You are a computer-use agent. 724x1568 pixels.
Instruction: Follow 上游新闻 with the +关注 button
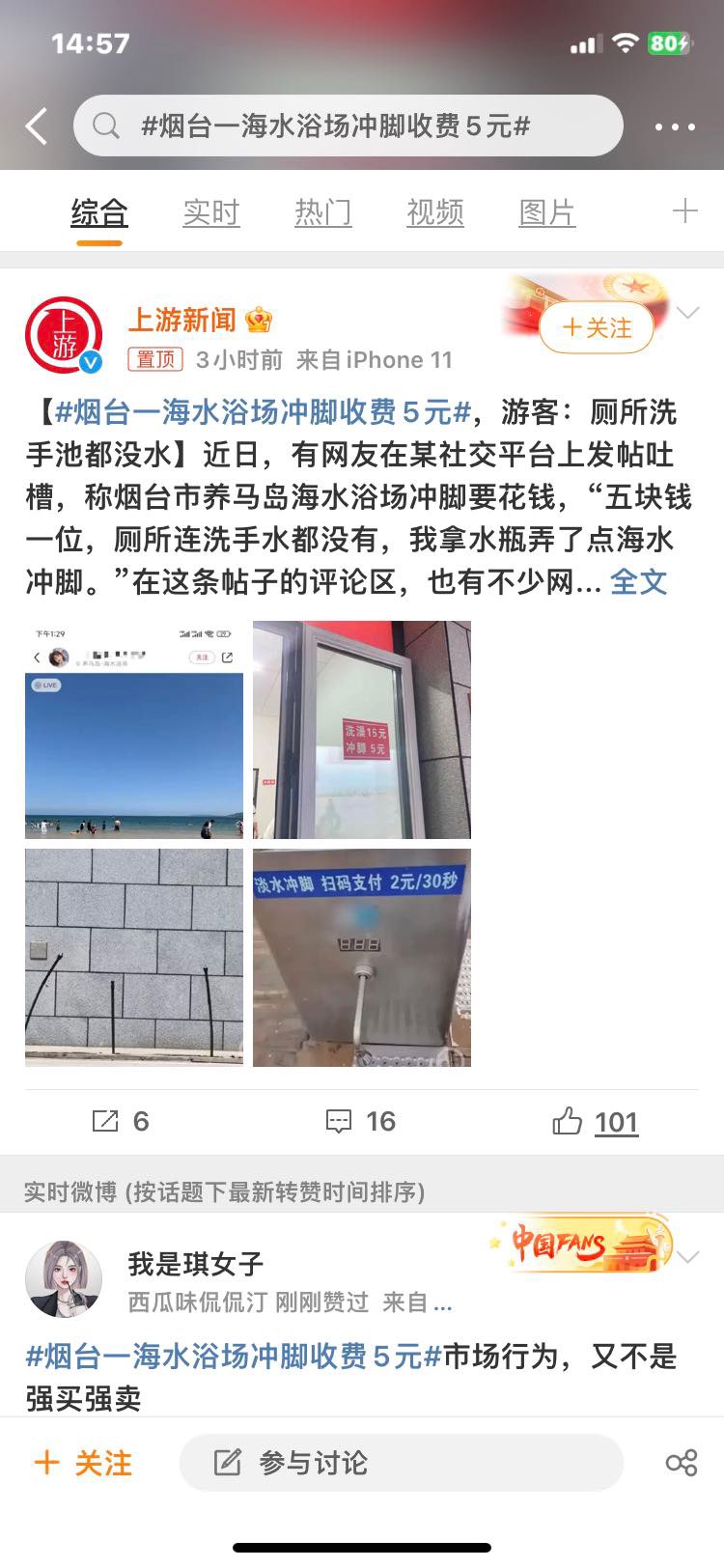tap(597, 328)
